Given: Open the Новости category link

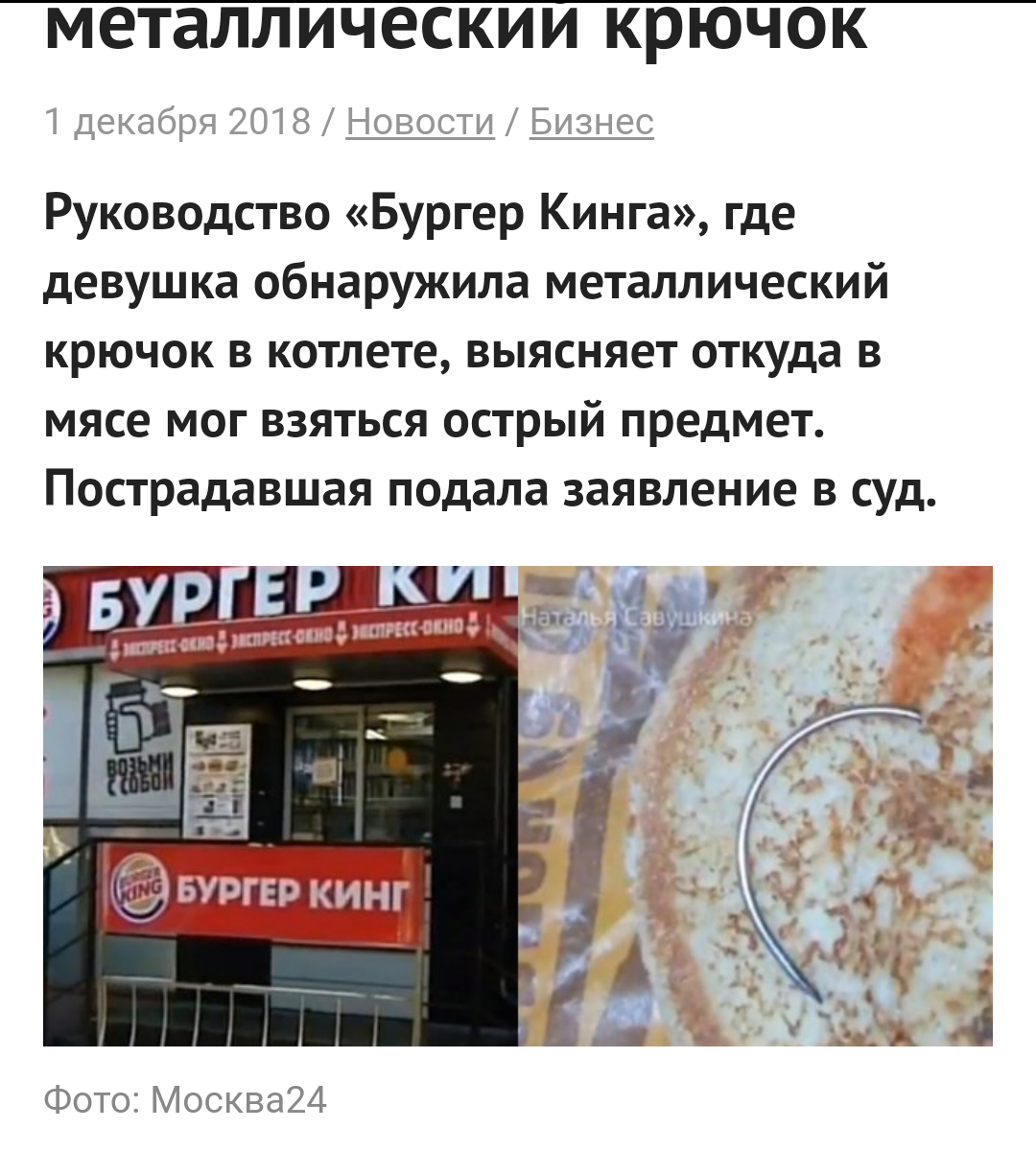Looking at the screenshot, I should click(x=420, y=122).
